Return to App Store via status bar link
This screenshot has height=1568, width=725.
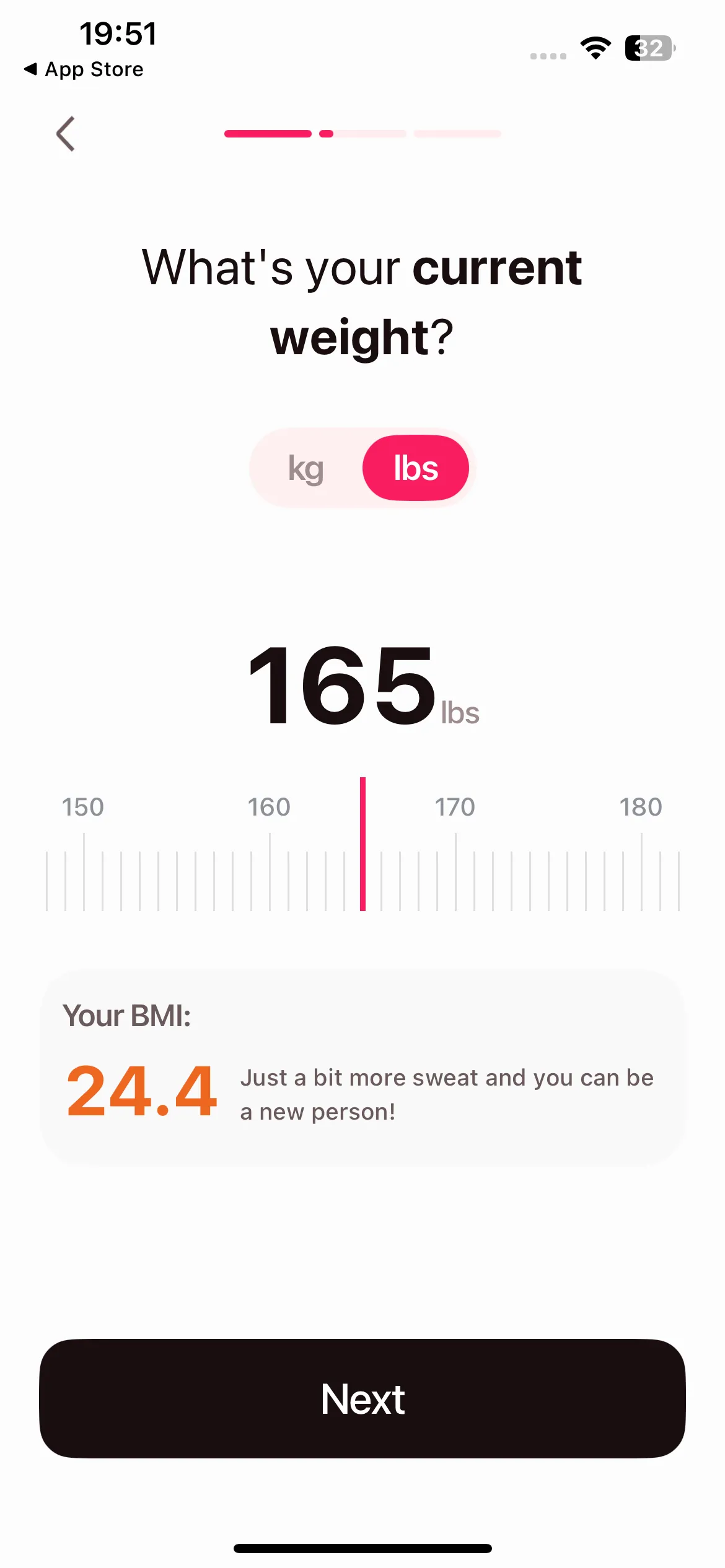click(84, 69)
